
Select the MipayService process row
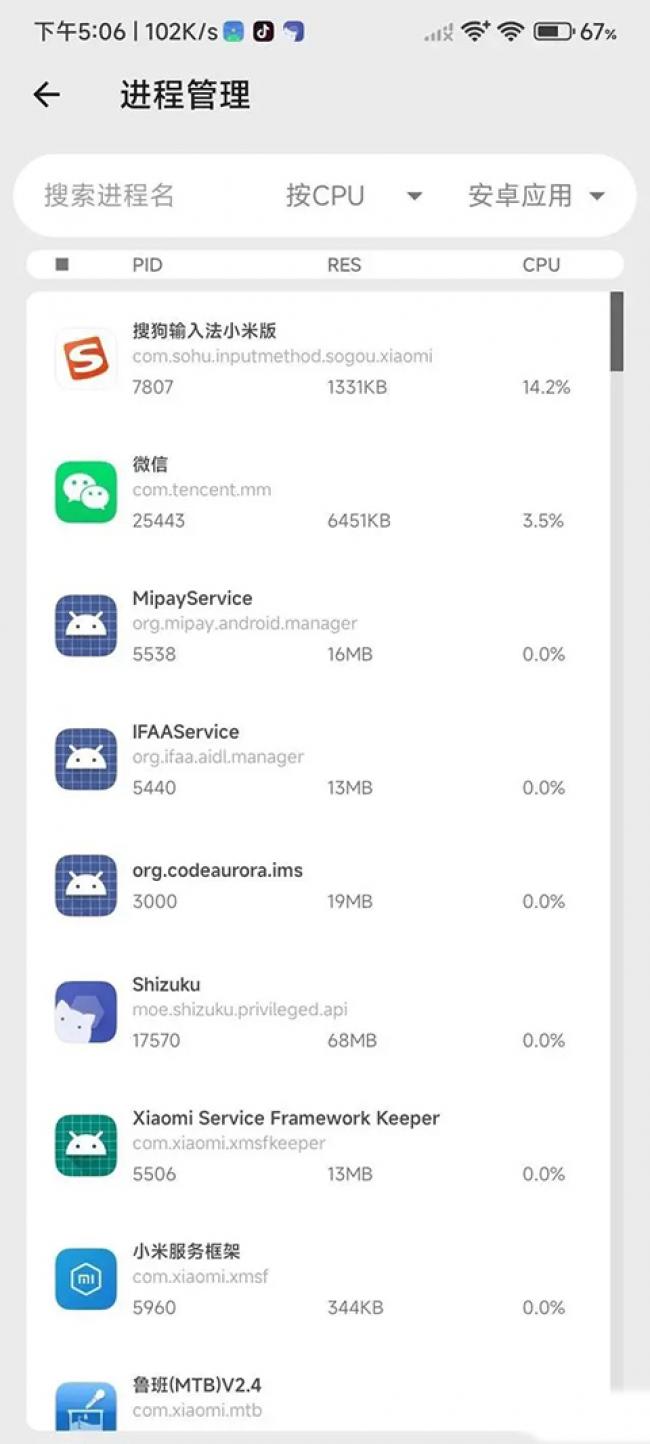click(x=318, y=626)
